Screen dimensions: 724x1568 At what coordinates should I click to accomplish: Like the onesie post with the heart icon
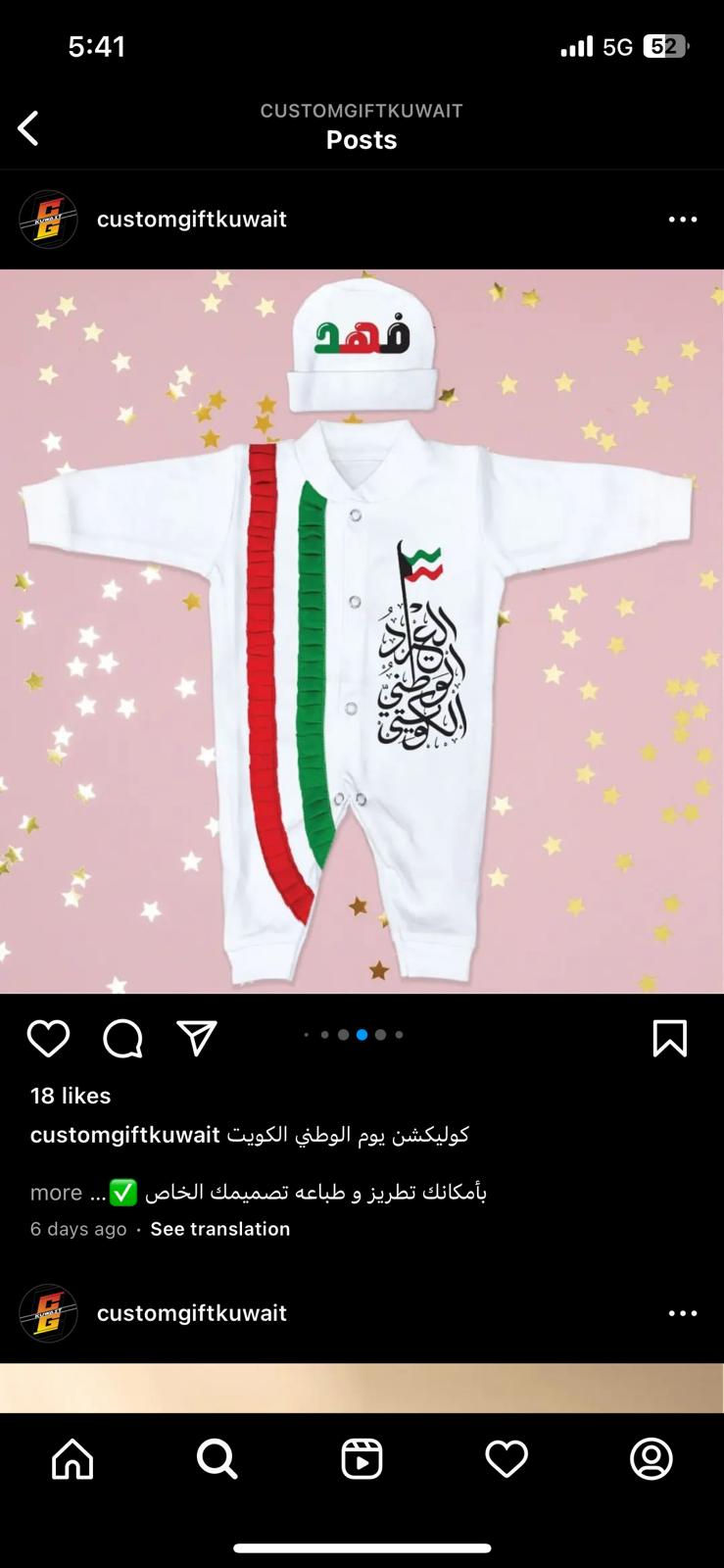[x=48, y=1039]
